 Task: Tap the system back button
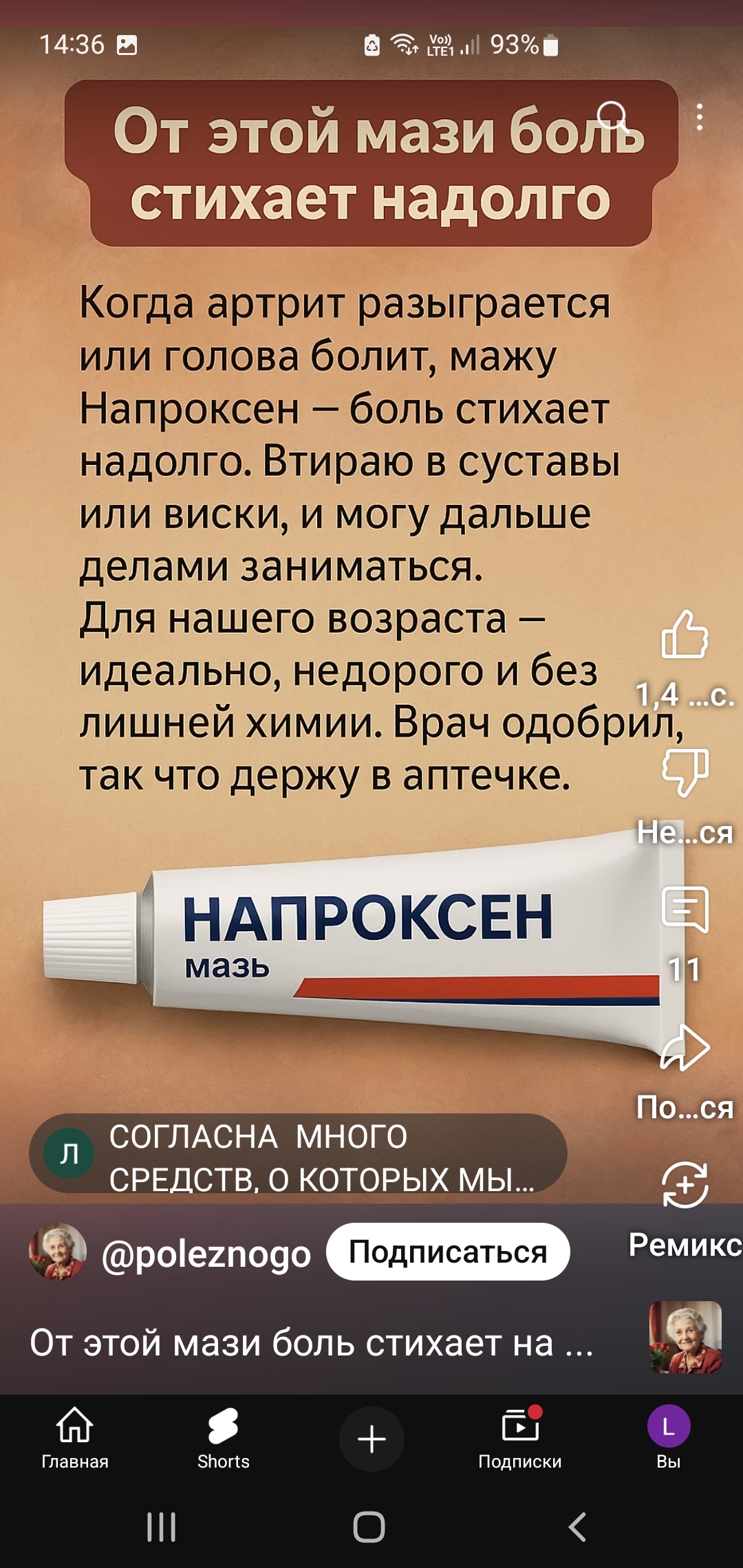tap(578, 1527)
